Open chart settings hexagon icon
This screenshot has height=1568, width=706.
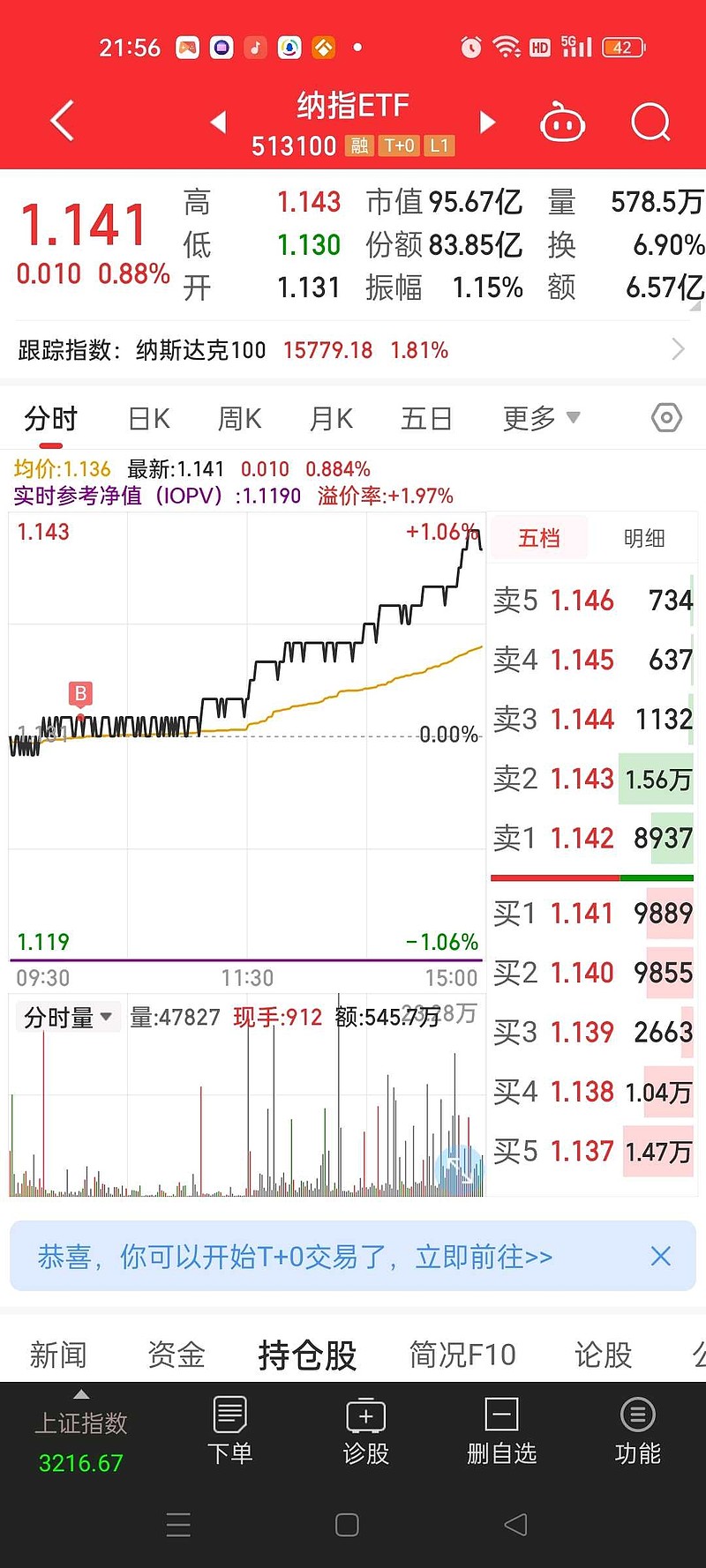(666, 418)
